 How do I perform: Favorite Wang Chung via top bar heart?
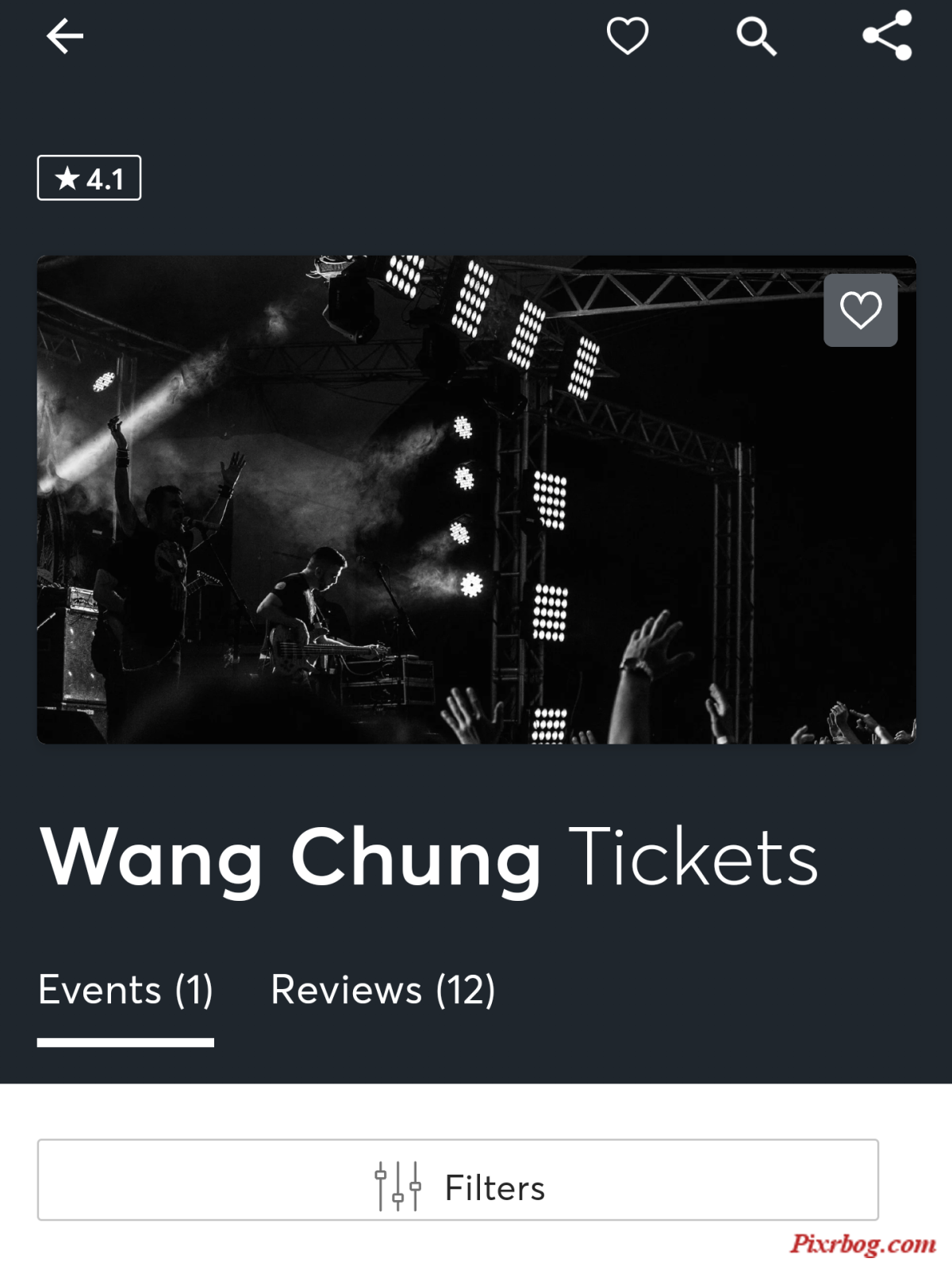click(627, 37)
